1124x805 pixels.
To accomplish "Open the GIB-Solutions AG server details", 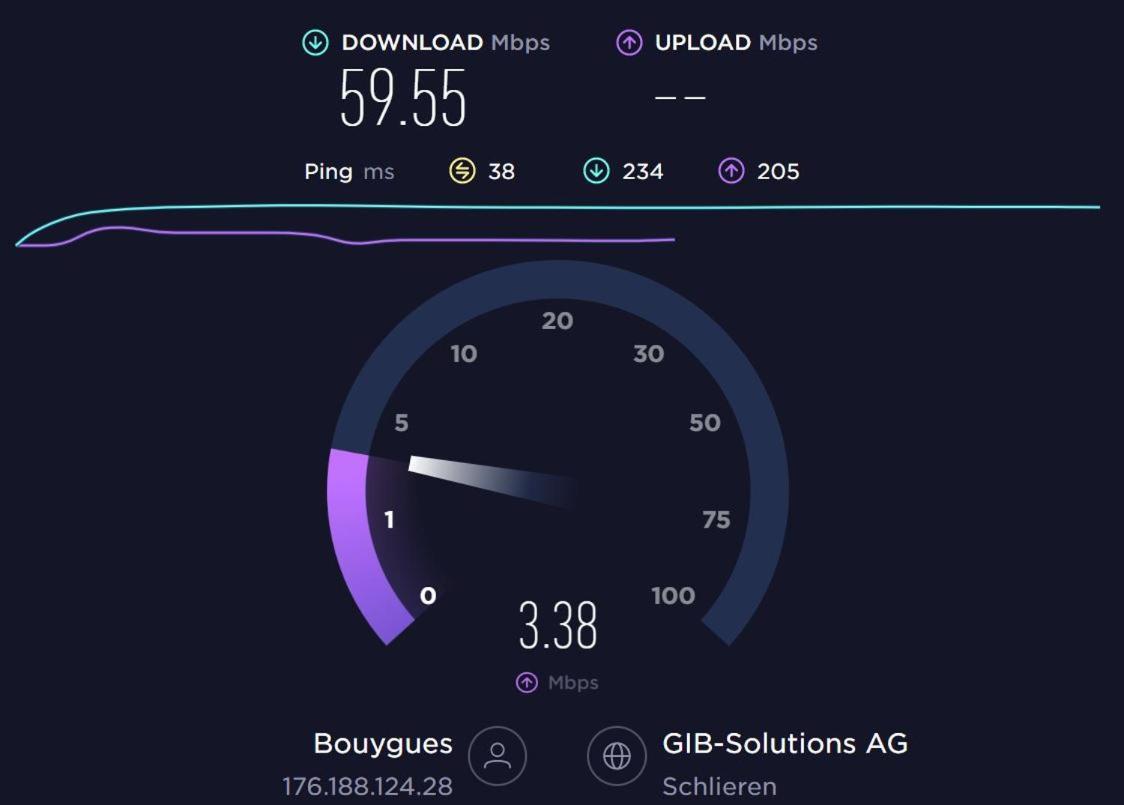I will (784, 744).
